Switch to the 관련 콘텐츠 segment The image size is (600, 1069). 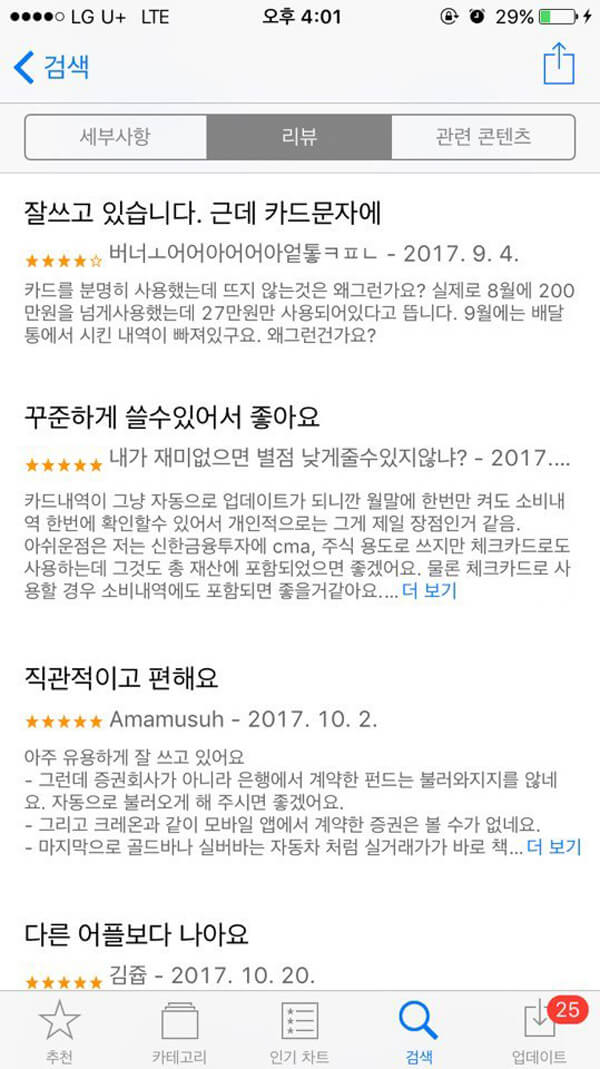click(483, 137)
